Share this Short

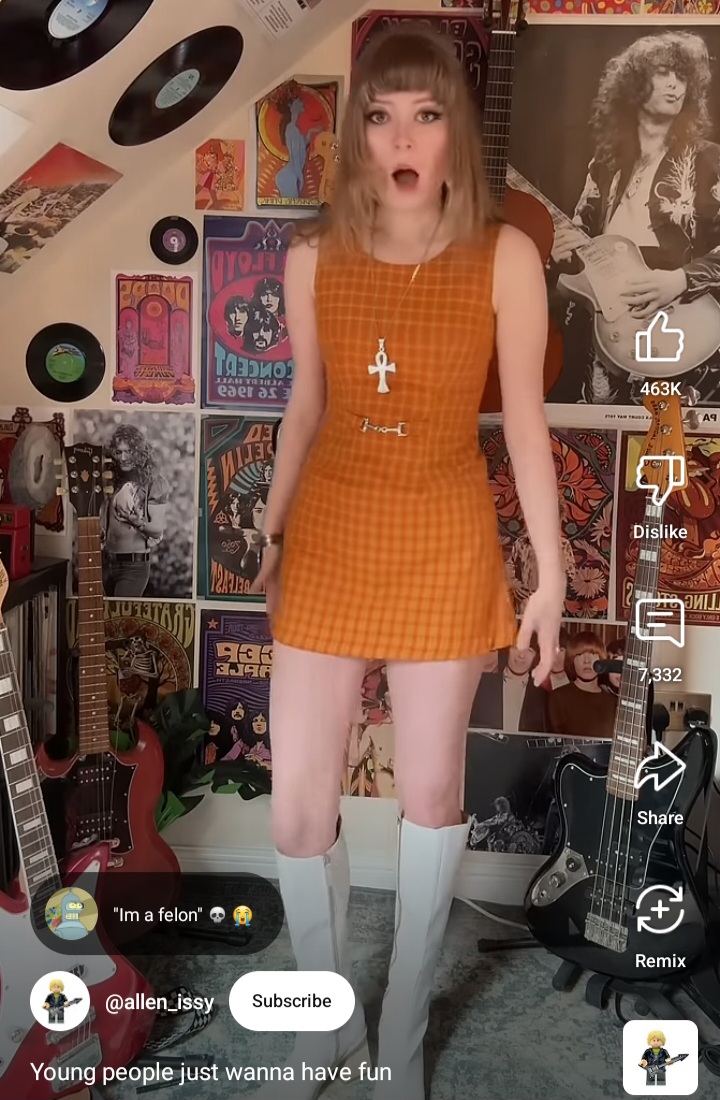pos(660,767)
